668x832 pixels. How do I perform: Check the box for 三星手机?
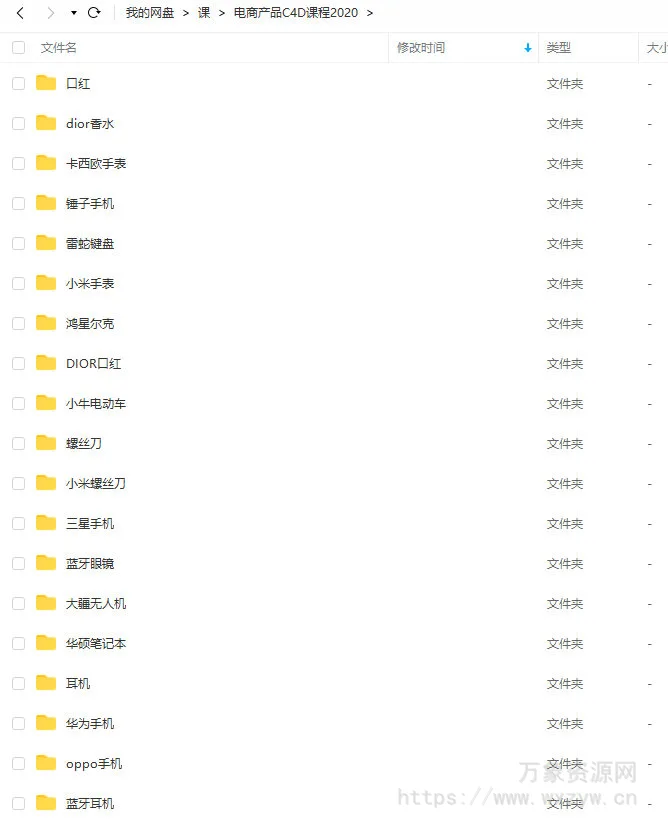(18, 524)
